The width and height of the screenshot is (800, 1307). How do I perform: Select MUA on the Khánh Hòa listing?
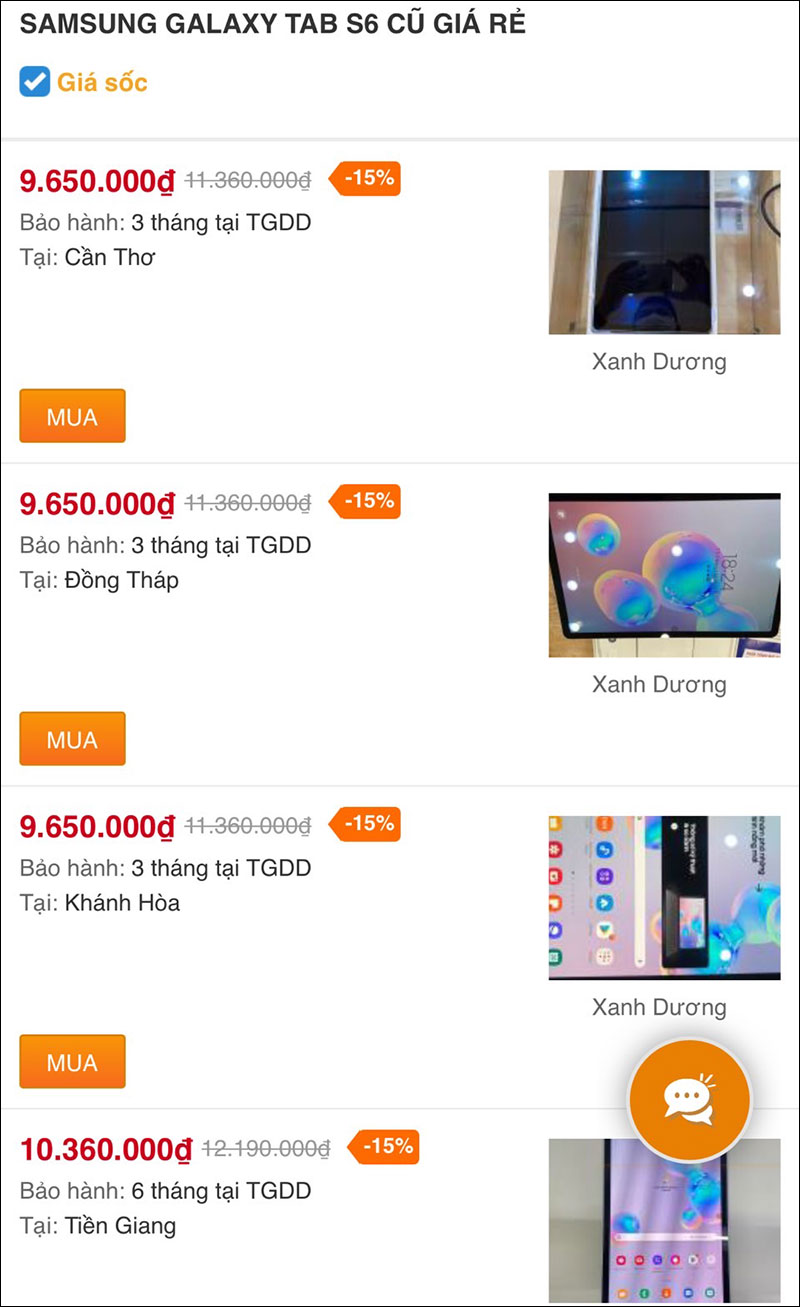[72, 1062]
